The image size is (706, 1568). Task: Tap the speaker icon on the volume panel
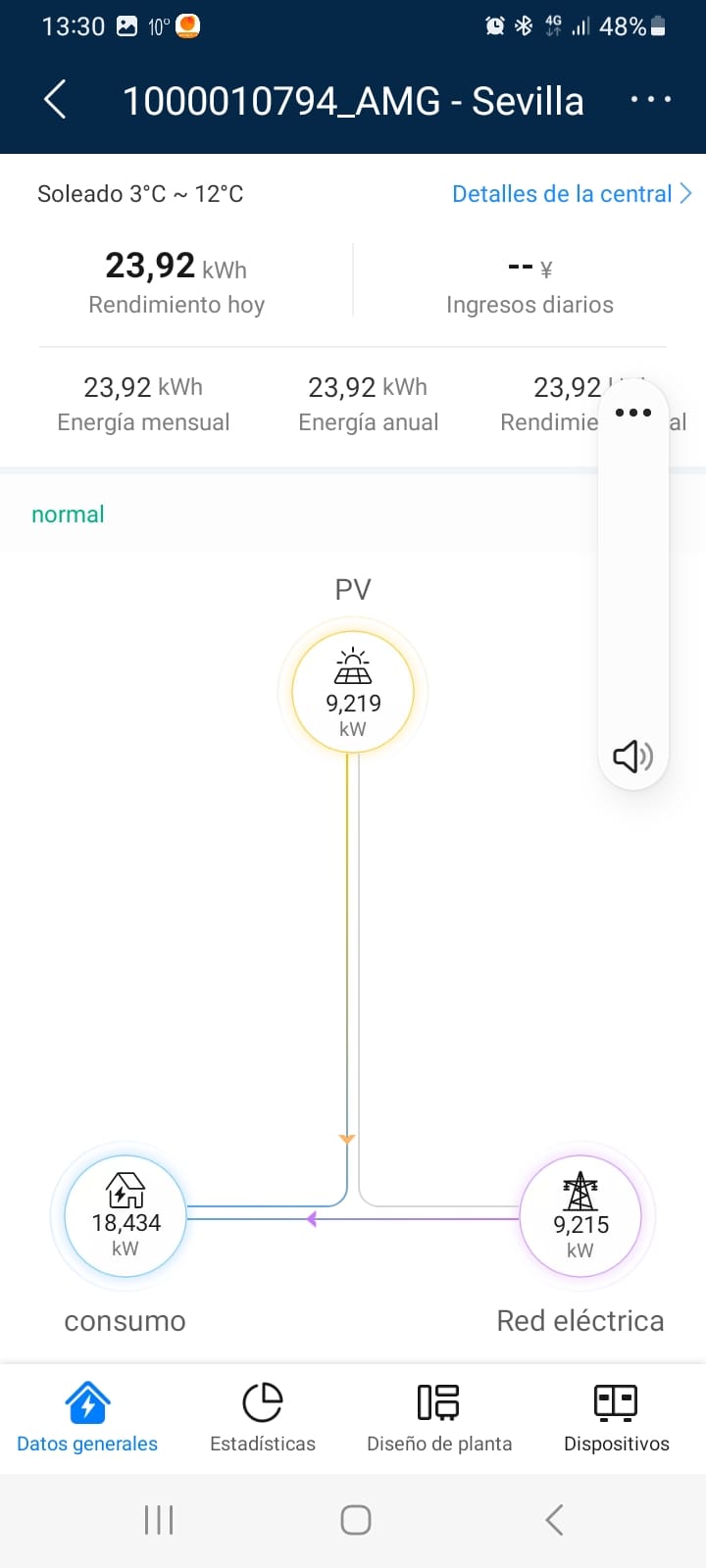(633, 756)
